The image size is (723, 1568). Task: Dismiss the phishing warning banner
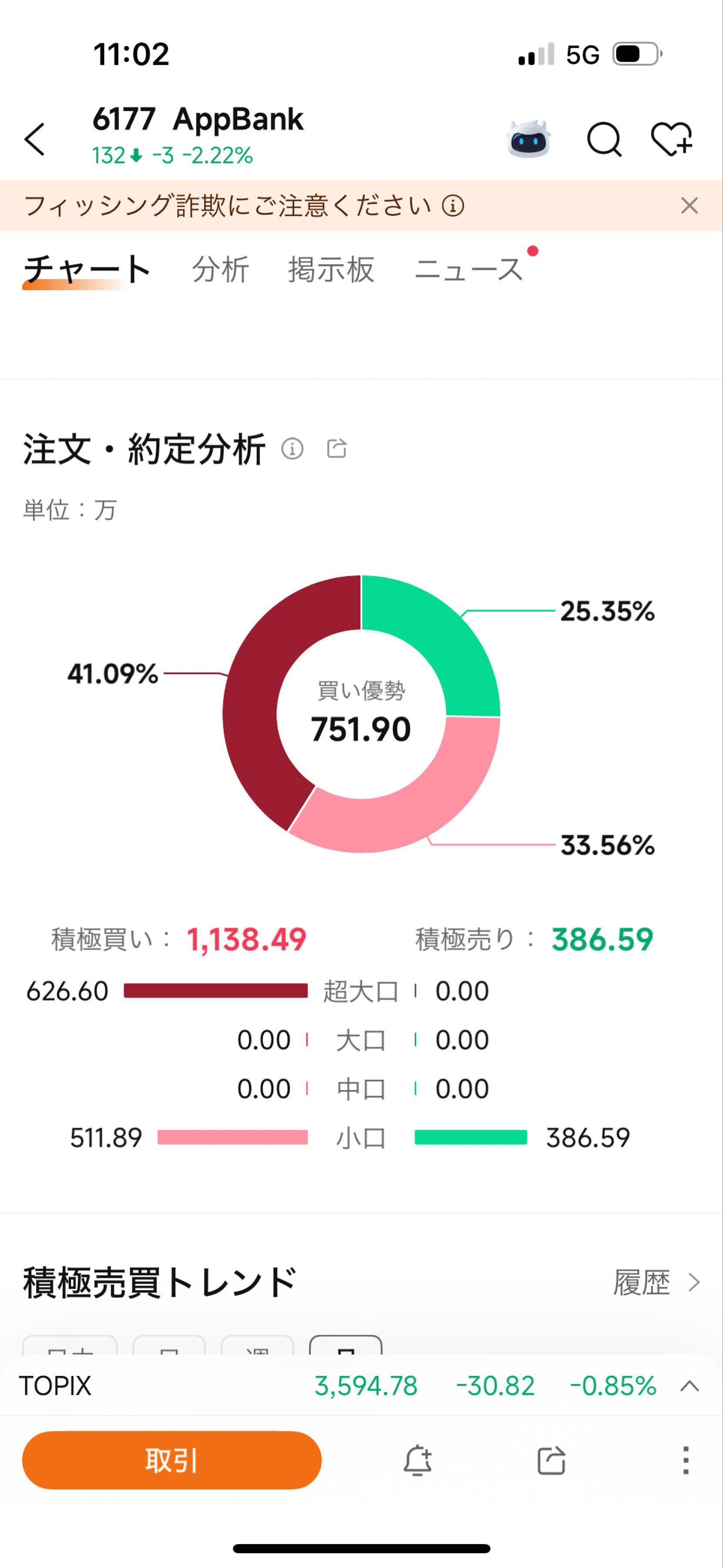689,206
